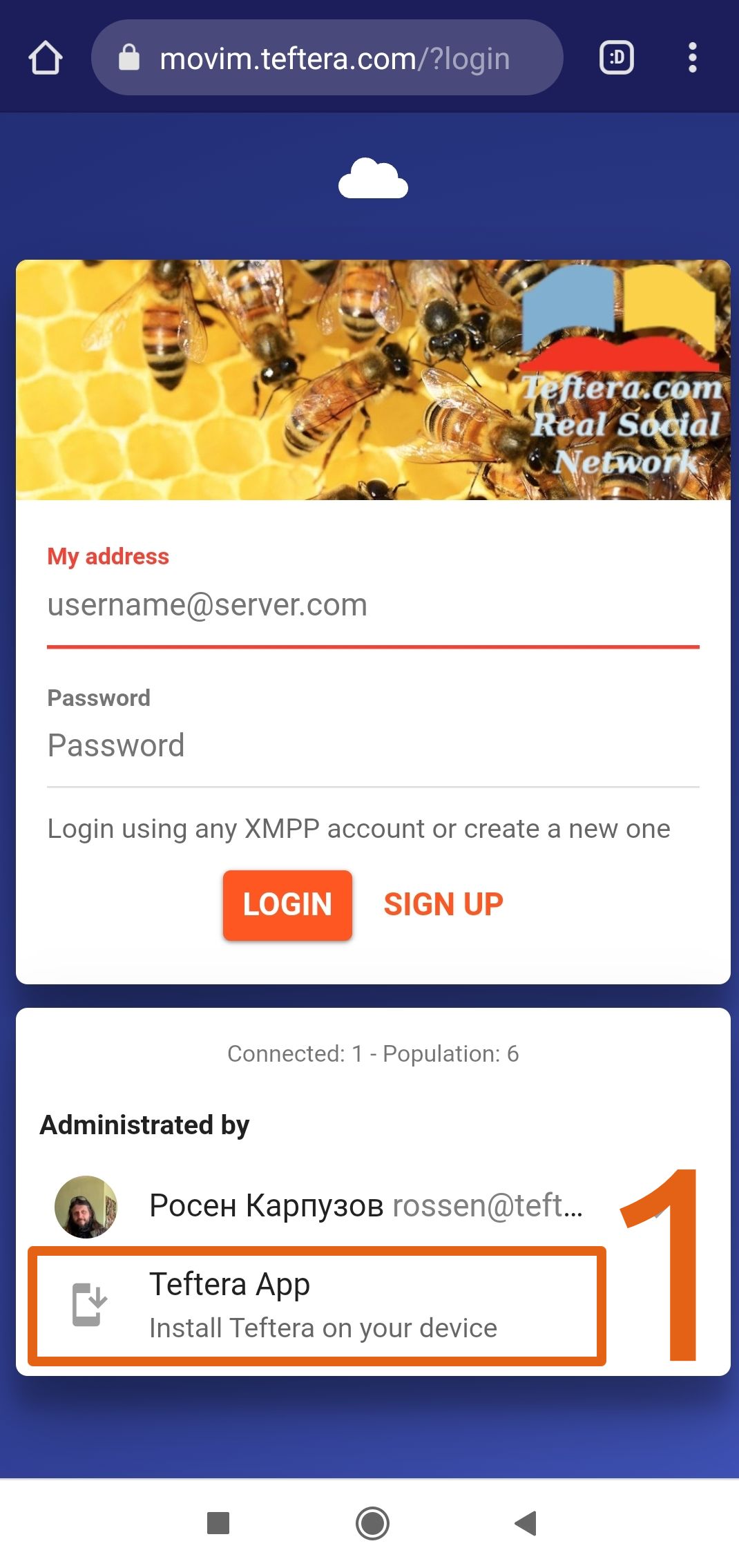Select SIGN UP to create an account

point(443,905)
